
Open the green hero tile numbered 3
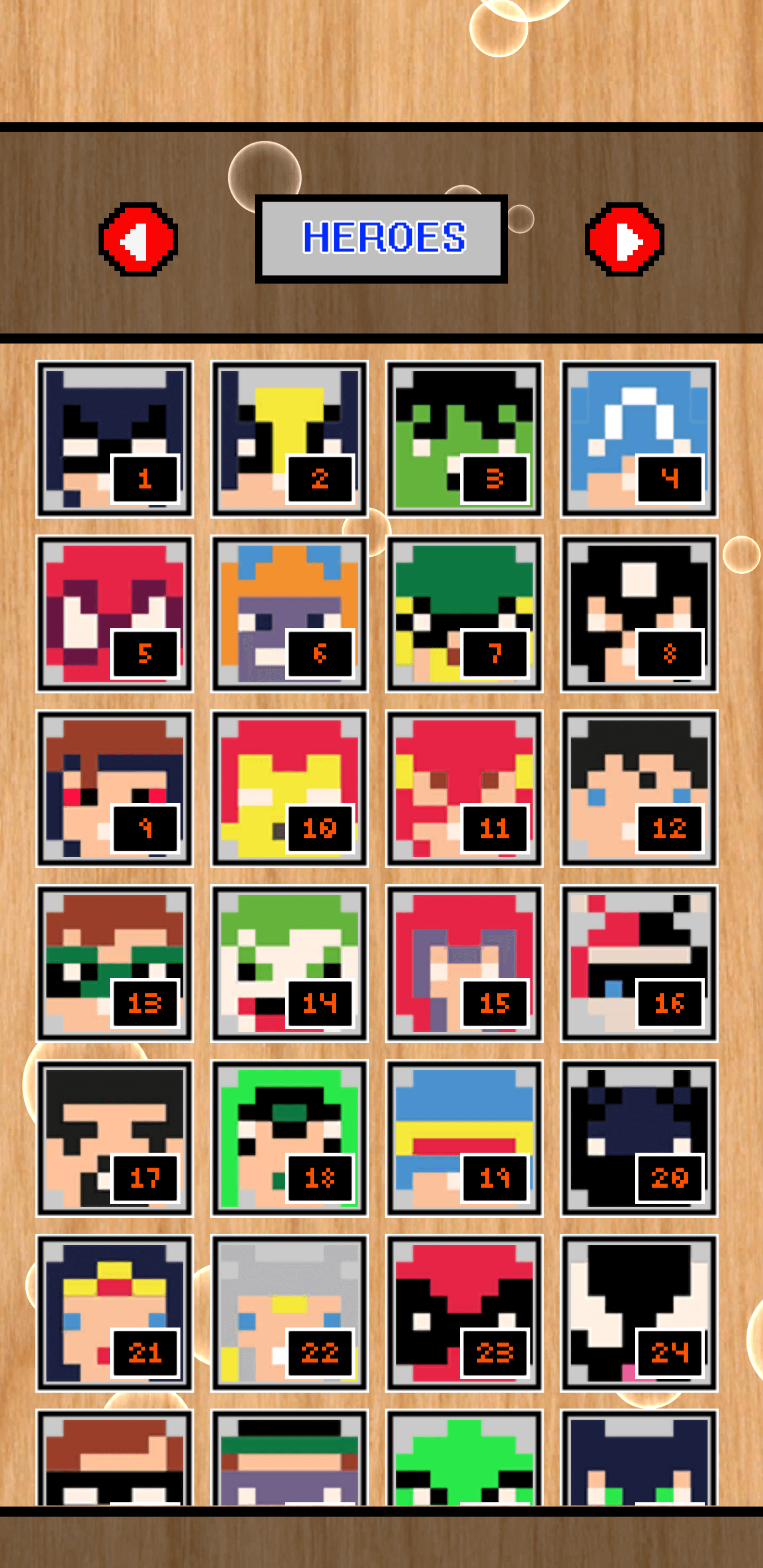pyautogui.click(x=464, y=439)
